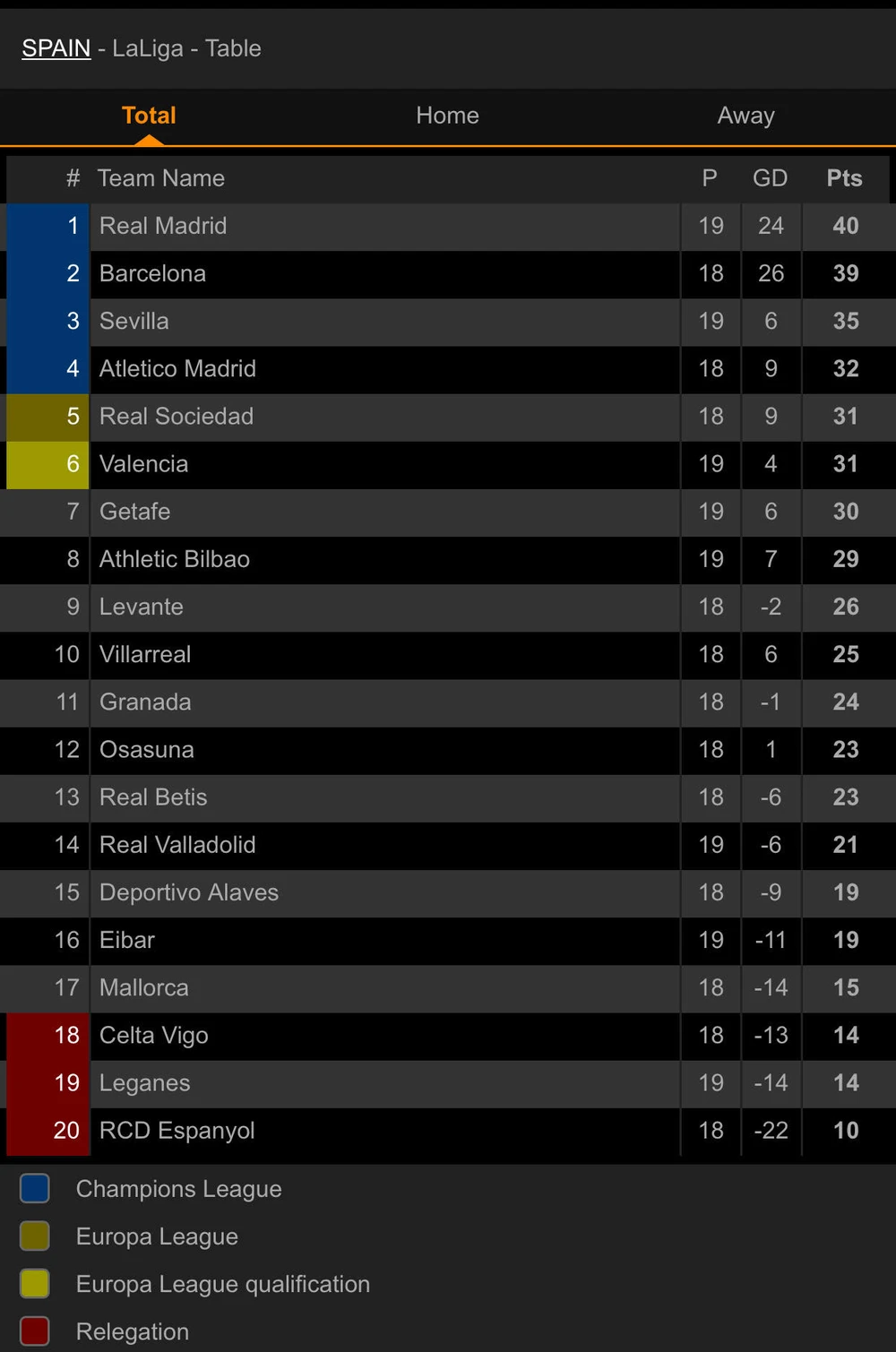Viewport: 896px width, 1352px height.
Task: Open Sevilla team row
Action: [134, 321]
